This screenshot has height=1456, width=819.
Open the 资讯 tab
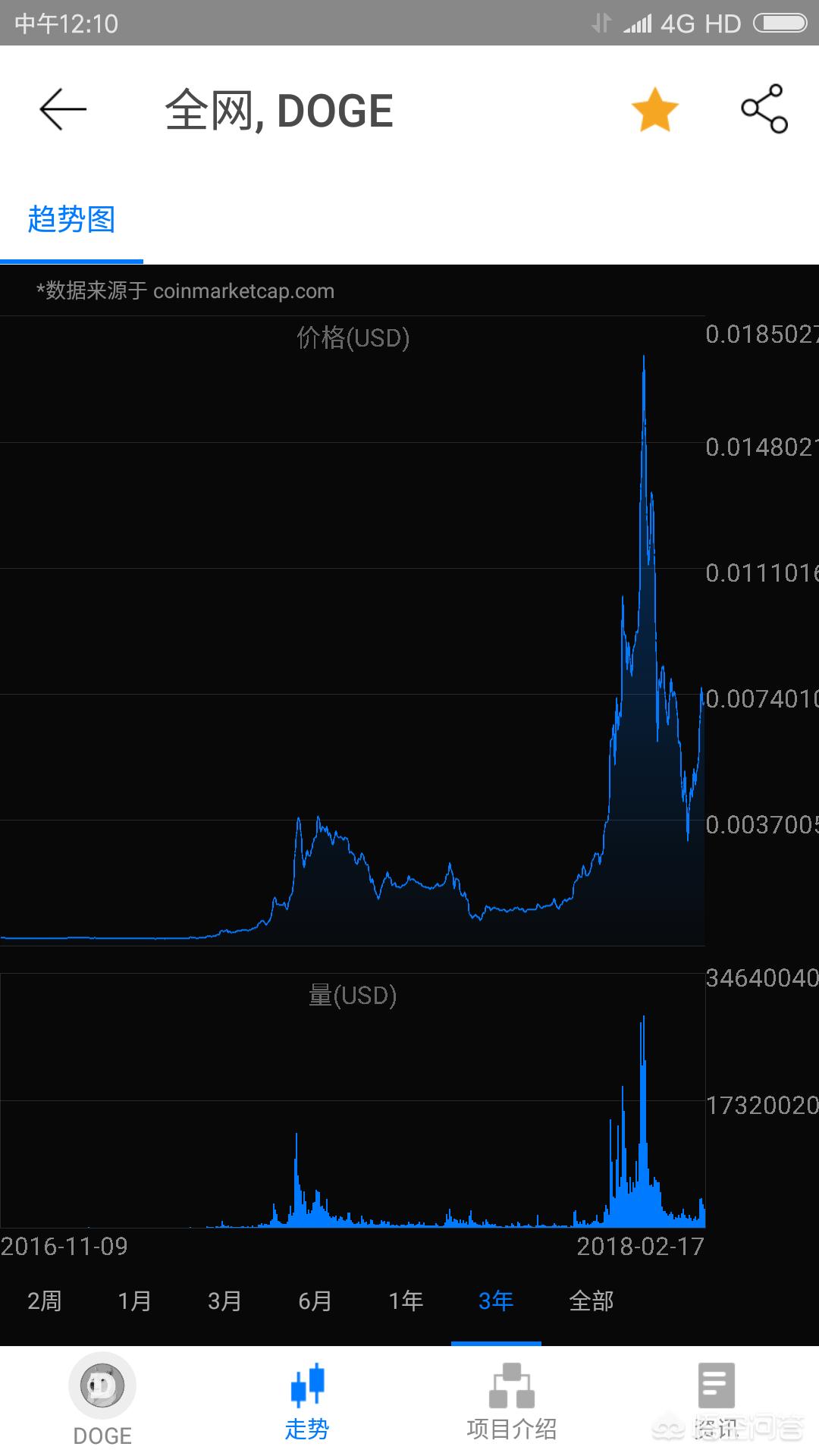pyautogui.click(x=717, y=1401)
